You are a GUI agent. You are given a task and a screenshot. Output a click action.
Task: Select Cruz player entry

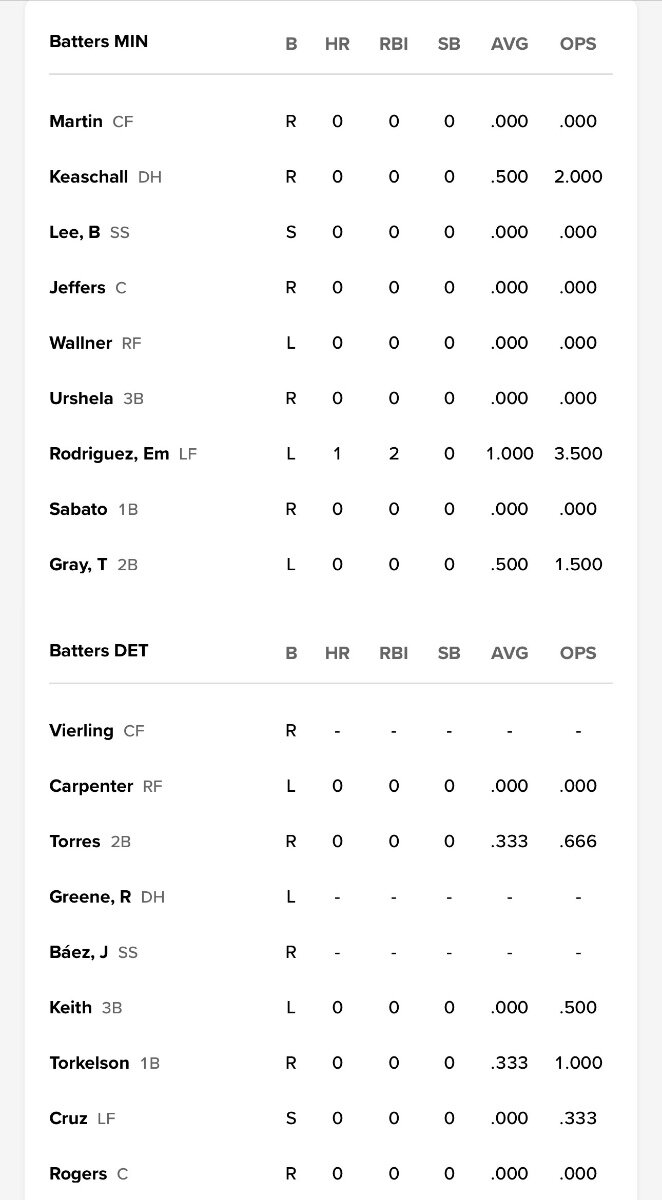[68, 1118]
